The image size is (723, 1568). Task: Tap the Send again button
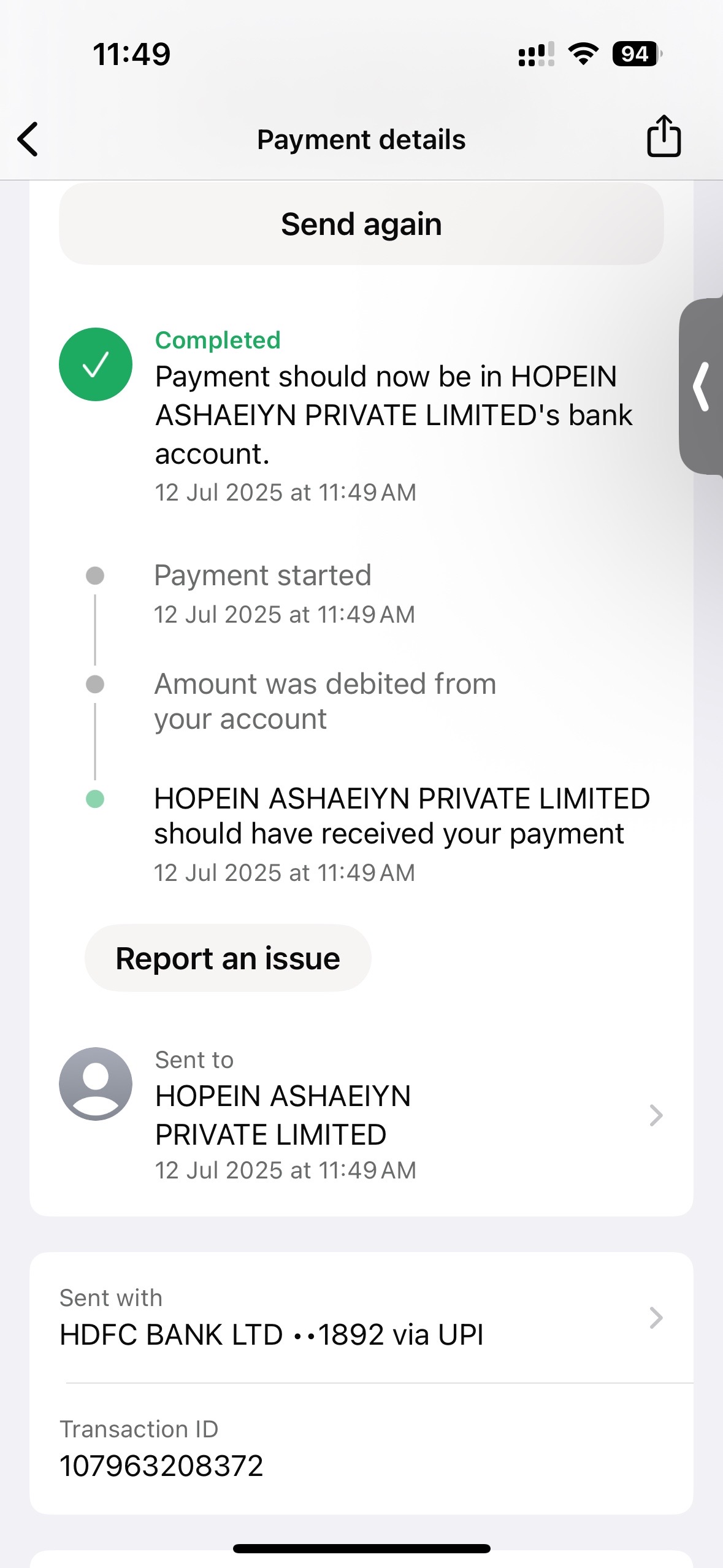click(361, 224)
